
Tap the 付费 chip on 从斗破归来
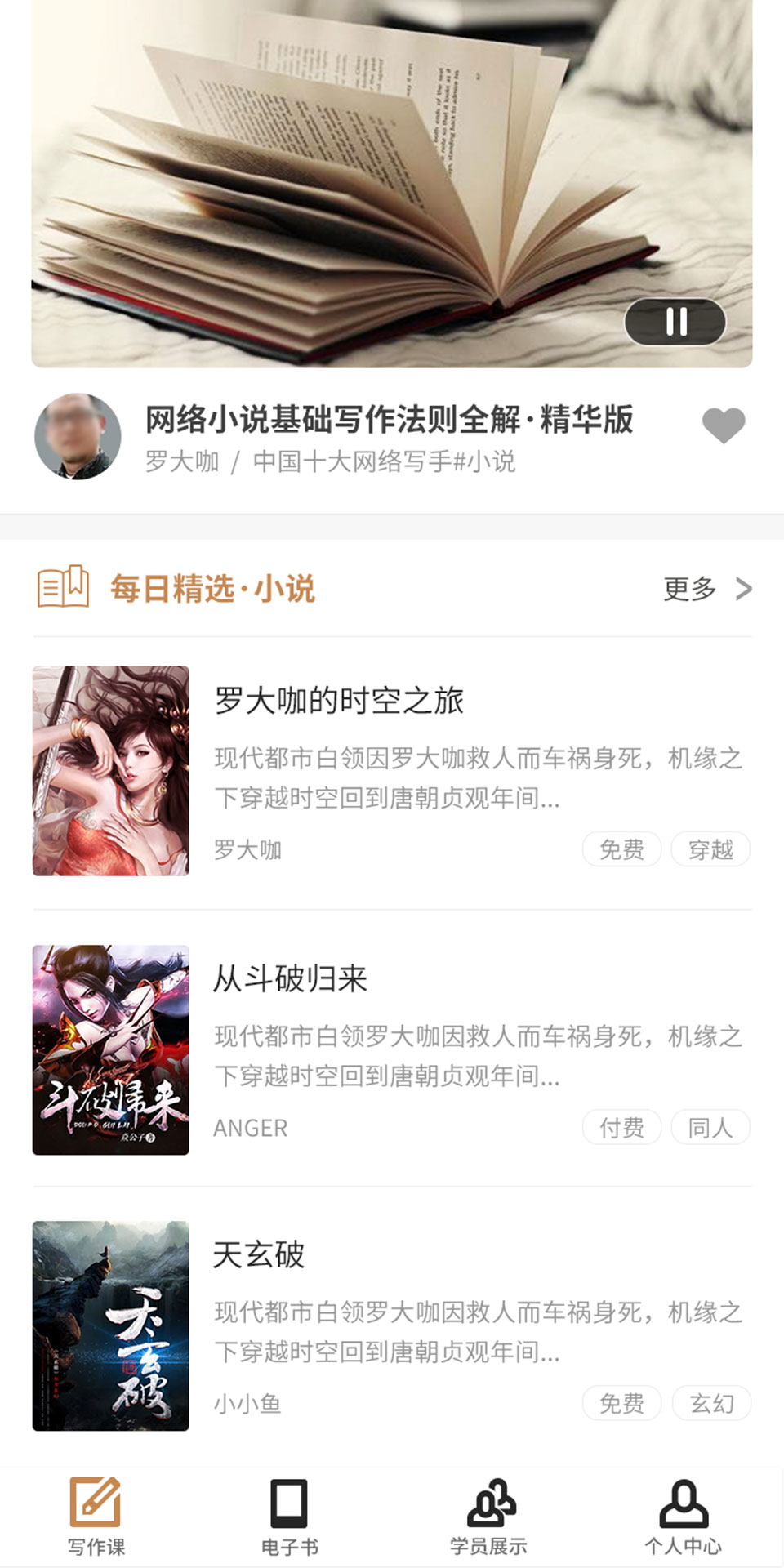pyautogui.click(x=621, y=1127)
